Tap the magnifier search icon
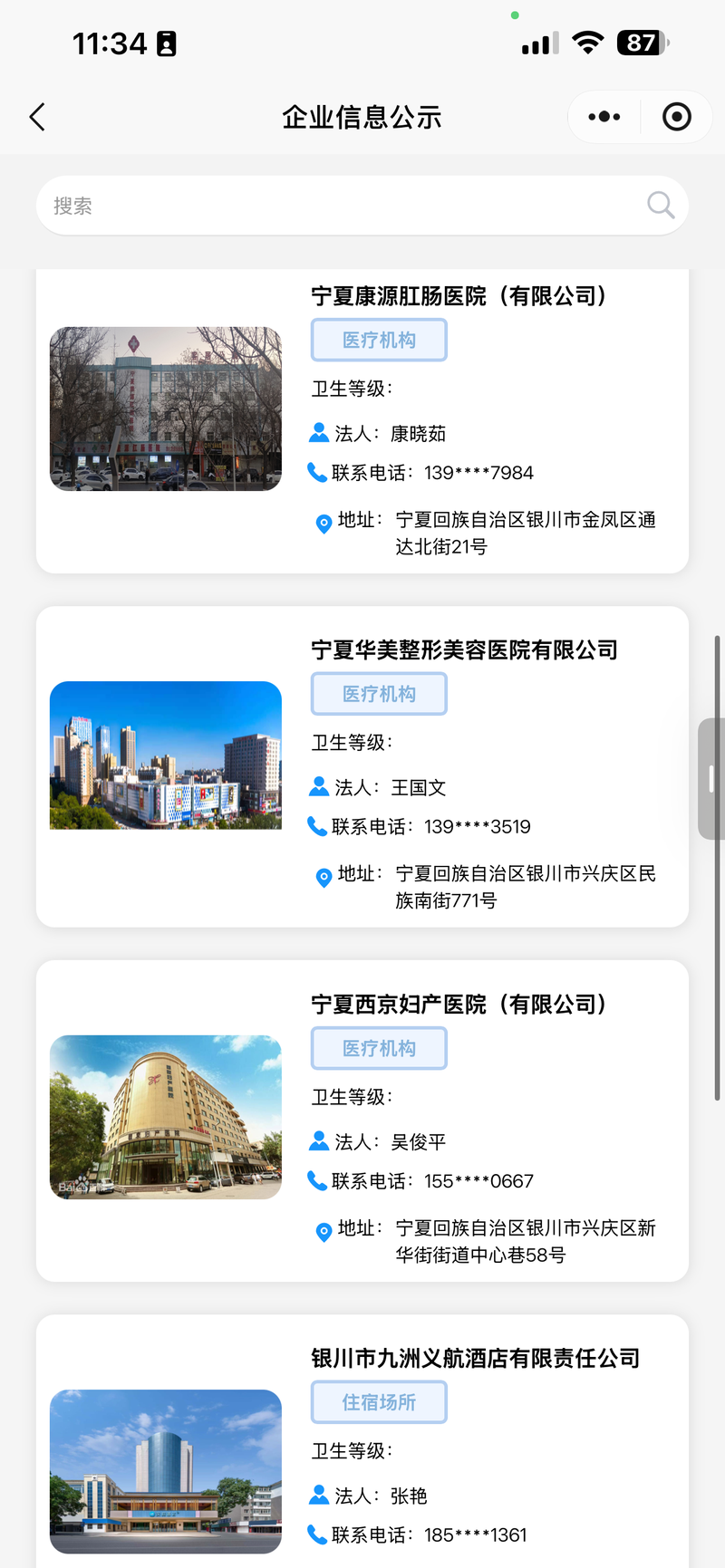This screenshot has height=1568, width=725. [661, 206]
